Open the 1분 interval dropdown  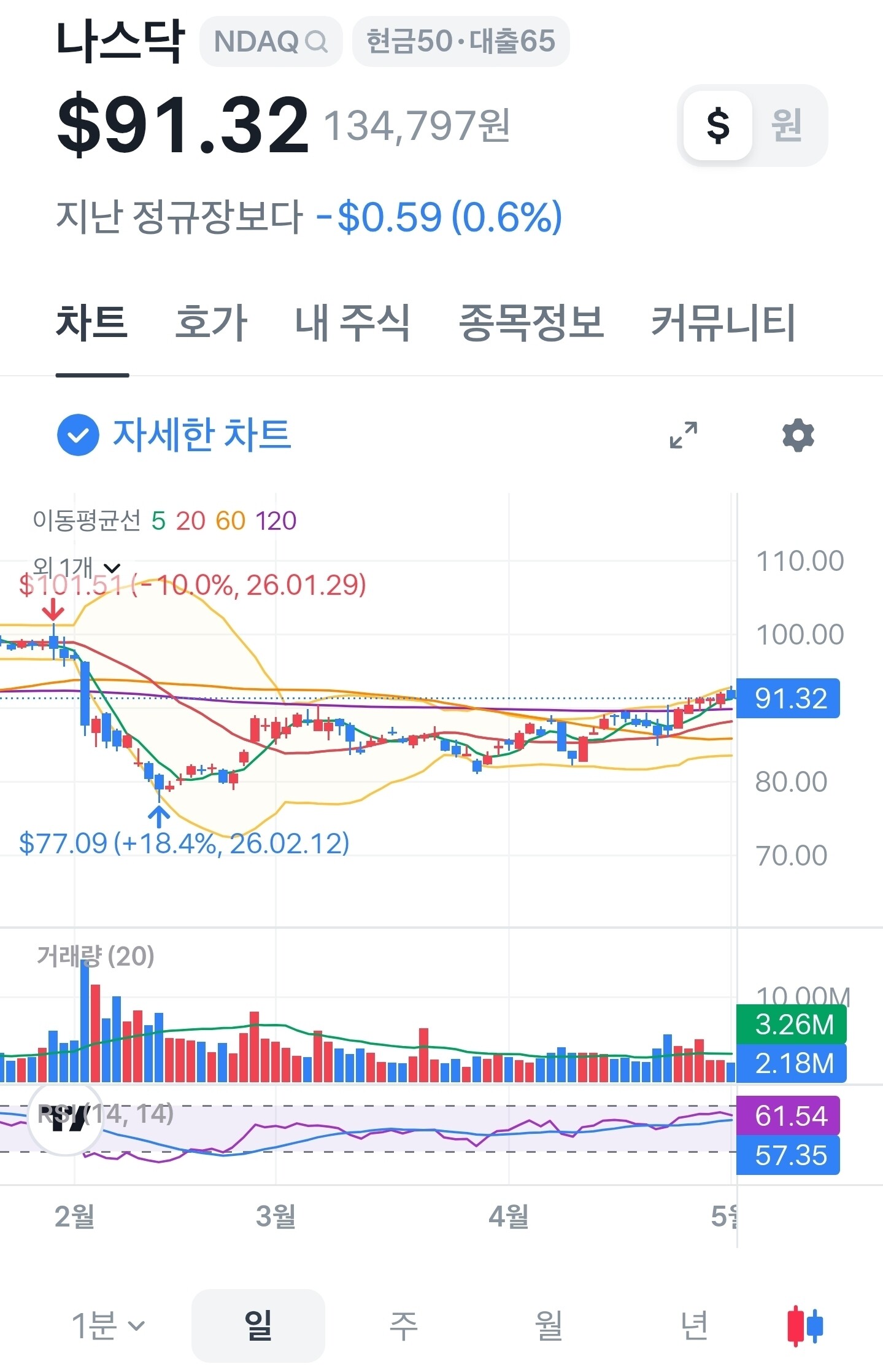pos(109,1326)
